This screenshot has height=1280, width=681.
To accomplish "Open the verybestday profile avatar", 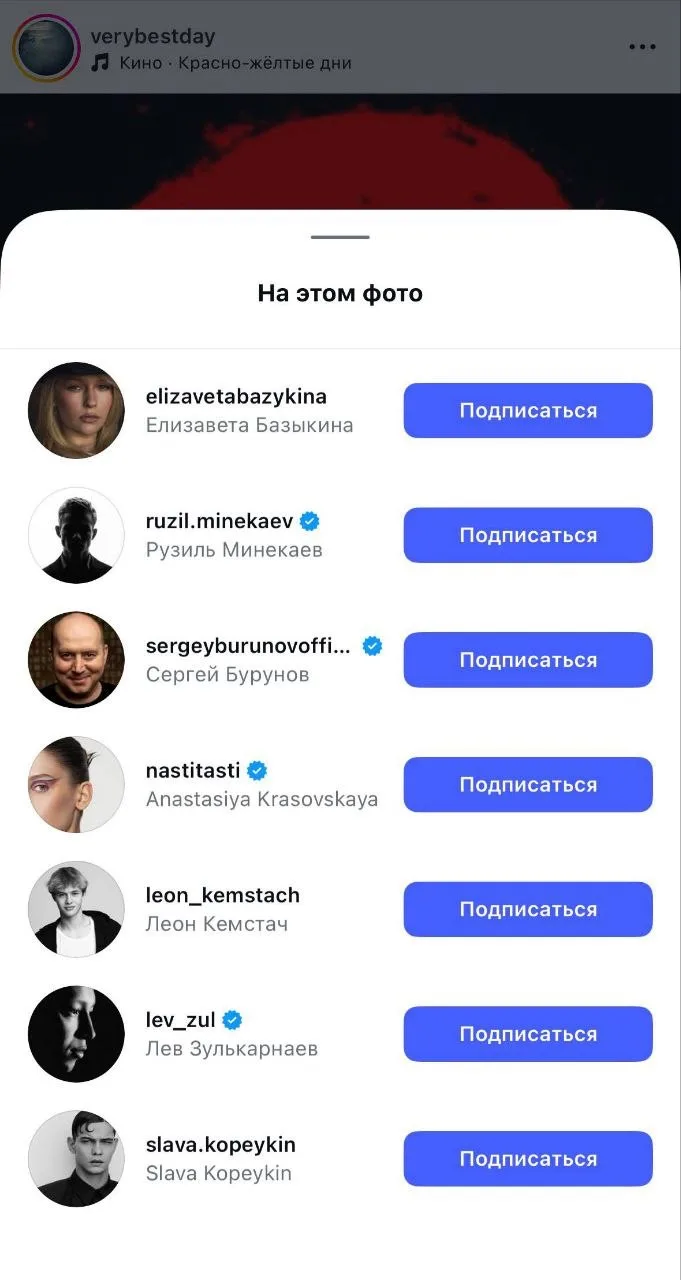I will coord(46,48).
